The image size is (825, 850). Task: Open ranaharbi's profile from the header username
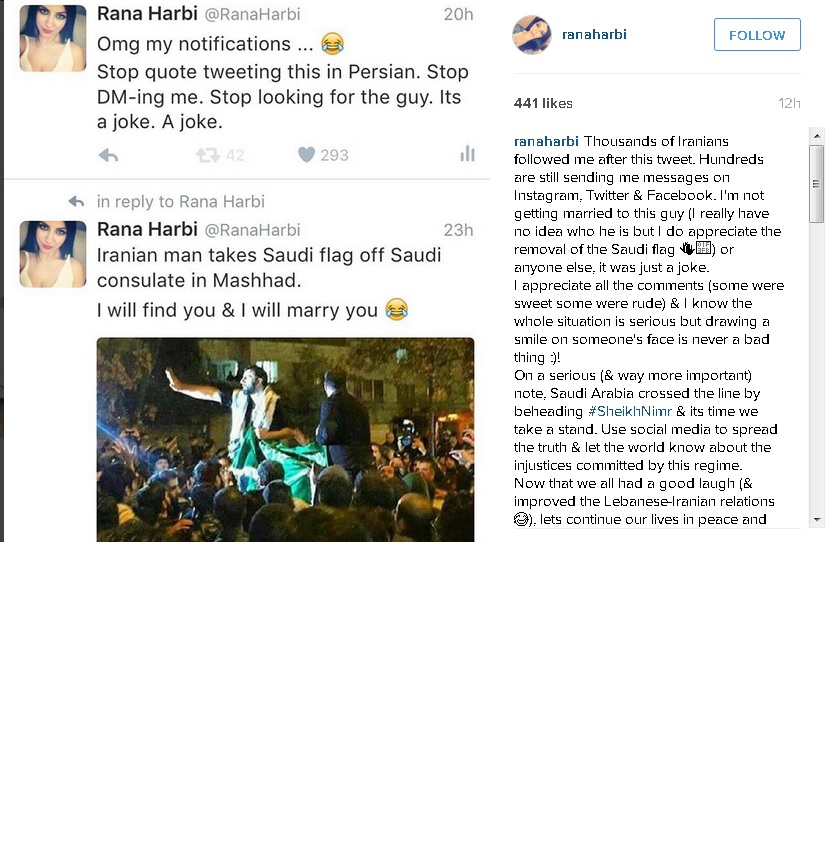(595, 35)
